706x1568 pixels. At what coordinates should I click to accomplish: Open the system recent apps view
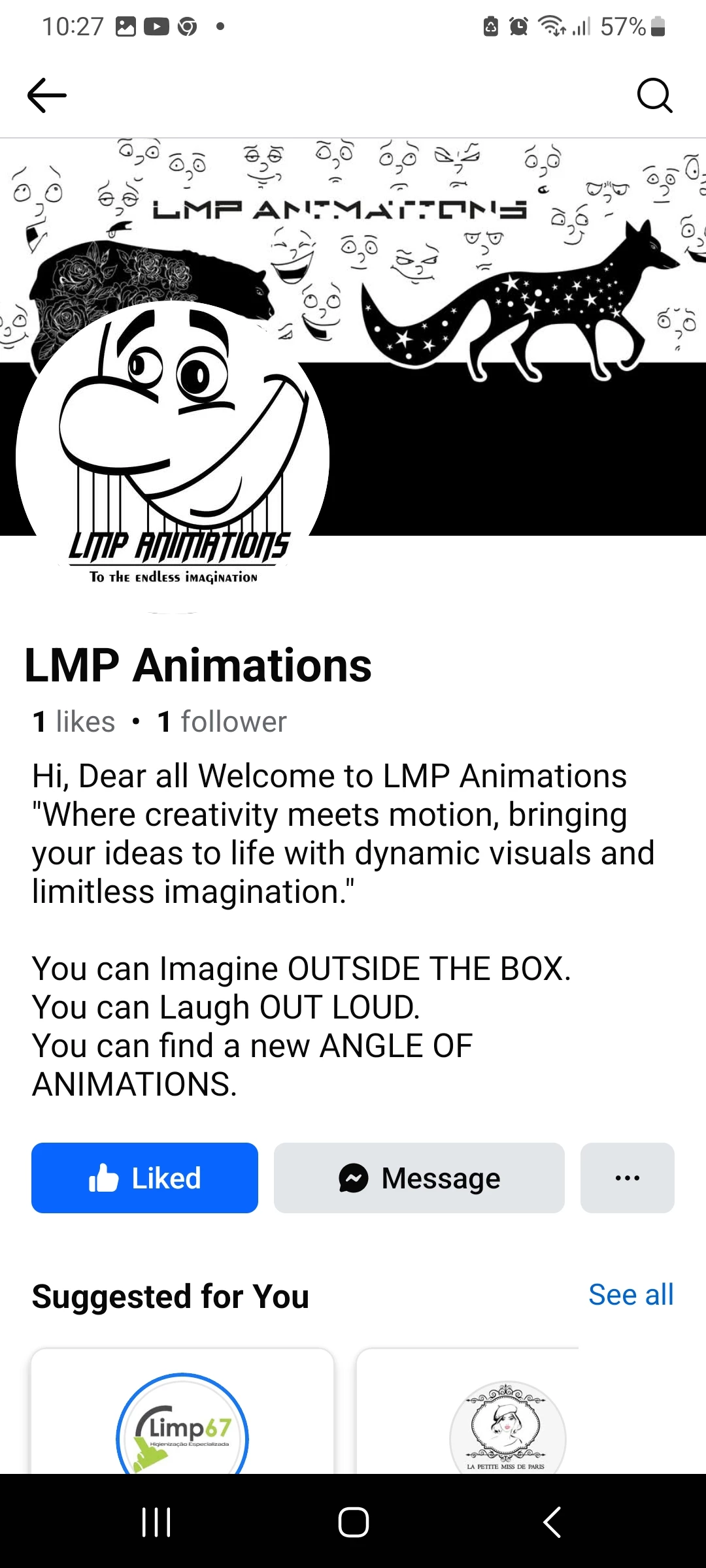point(156,1522)
